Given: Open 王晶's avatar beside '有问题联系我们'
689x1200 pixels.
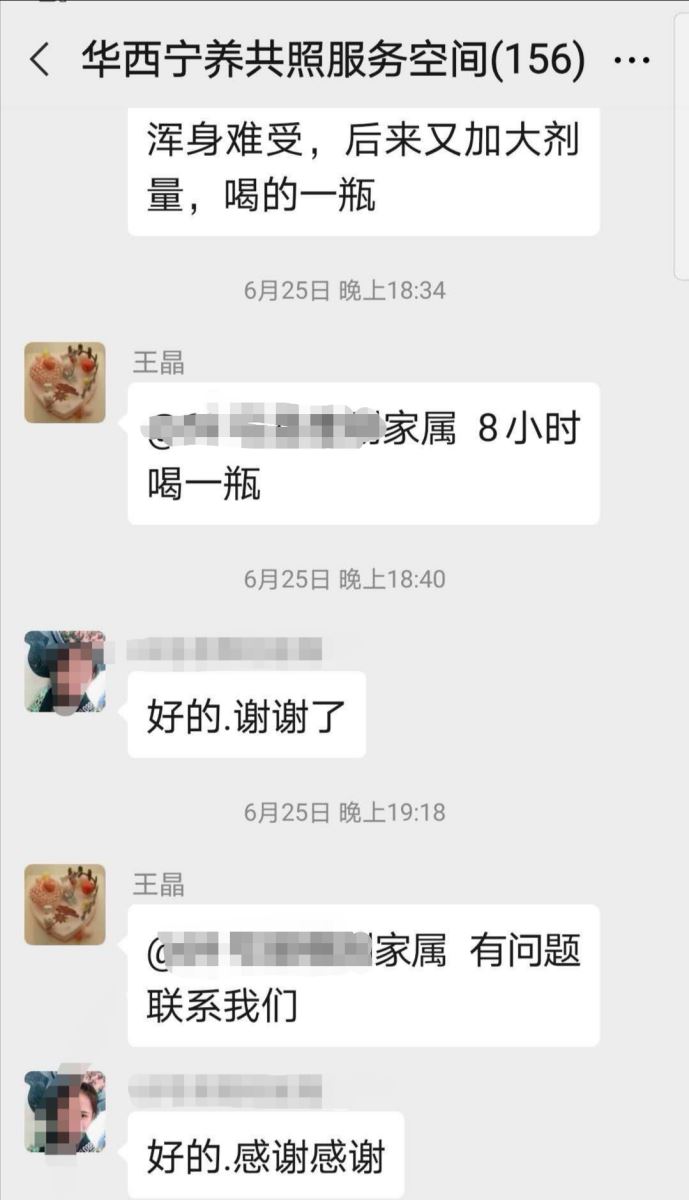Looking at the screenshot, I should tap(65, 904).
